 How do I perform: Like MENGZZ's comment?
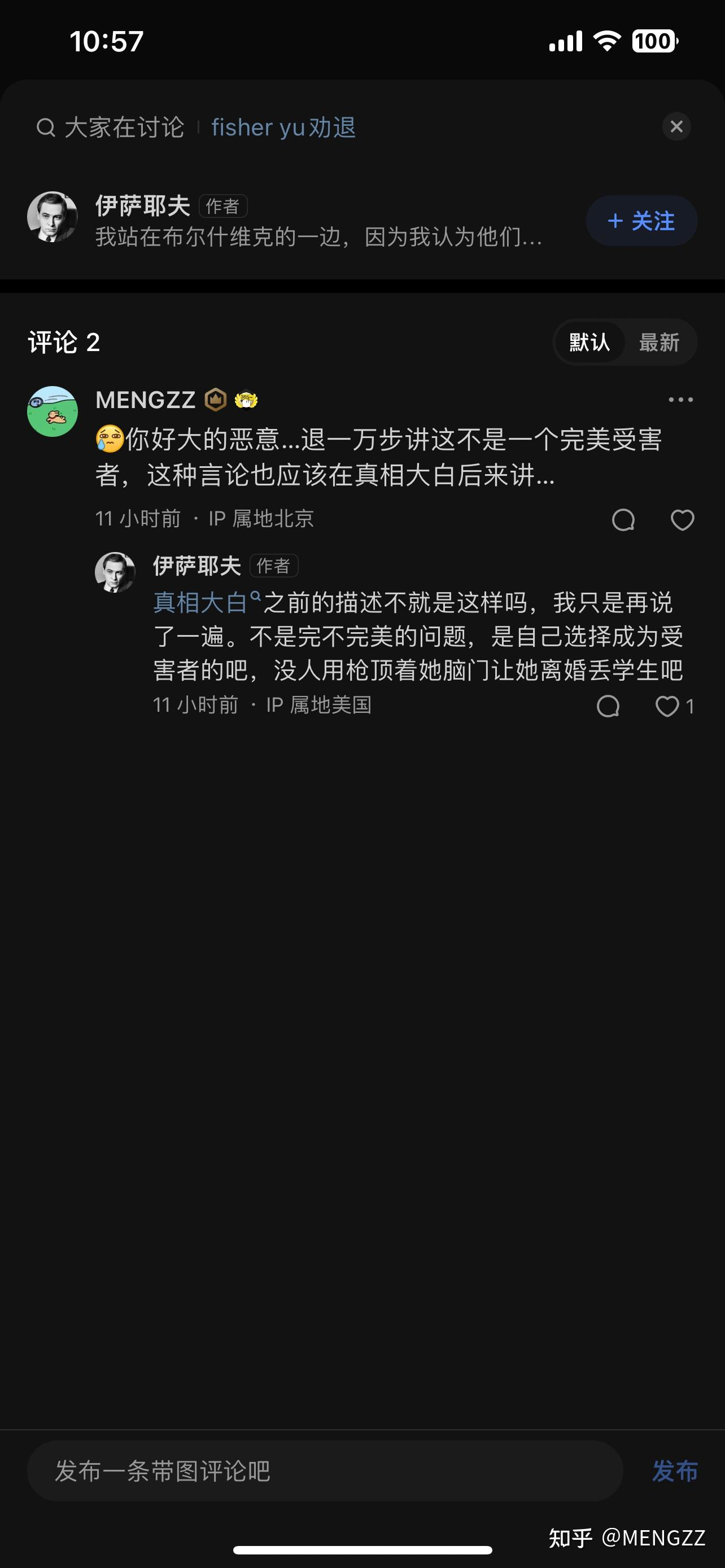[x=682, y=520]
